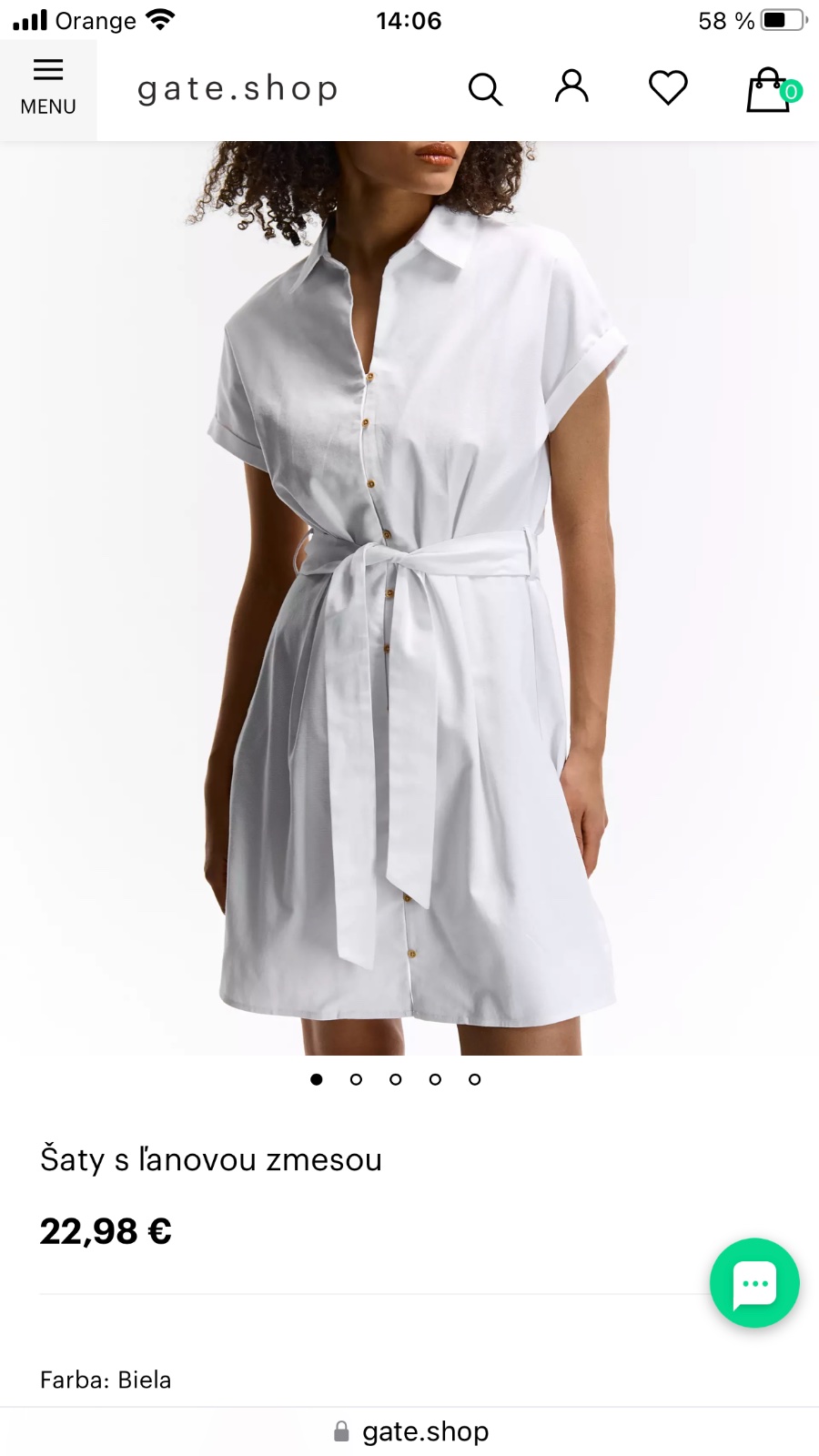Tap the gate.shop logo to go home
This screenshot has width=819, height=1456.
click(238, 89)
